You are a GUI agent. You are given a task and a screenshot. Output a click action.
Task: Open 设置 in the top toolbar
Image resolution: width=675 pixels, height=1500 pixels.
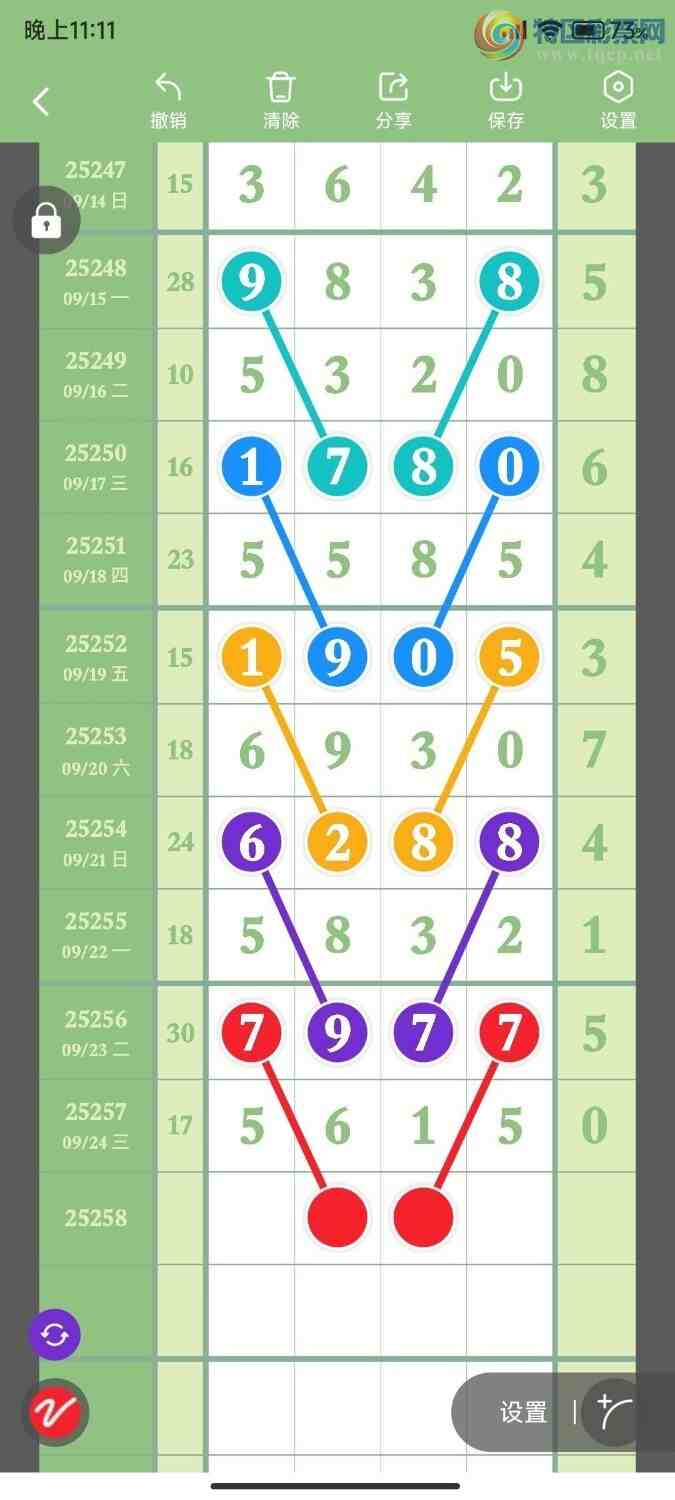[x=618, y=101]
